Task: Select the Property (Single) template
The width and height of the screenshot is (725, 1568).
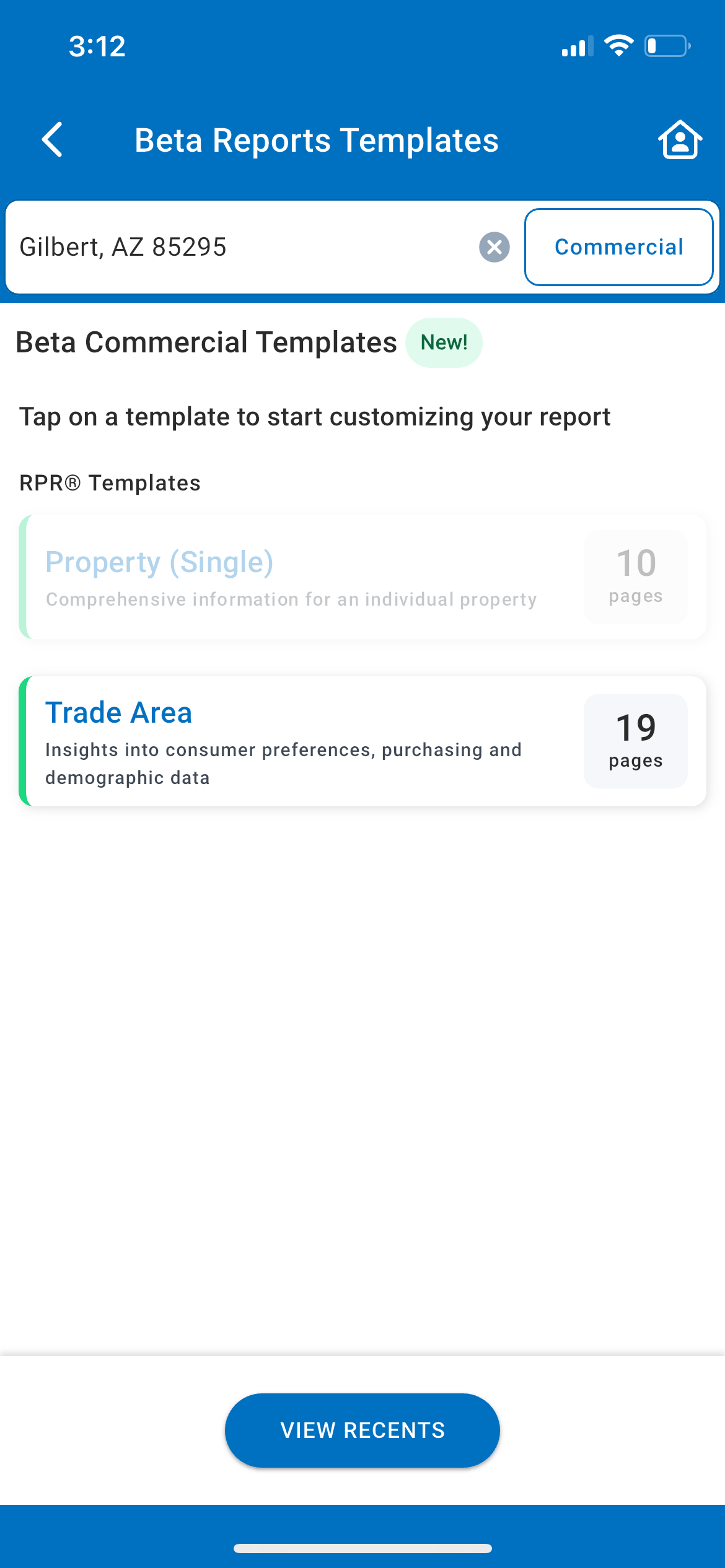Action: click(x=362, y=577)
